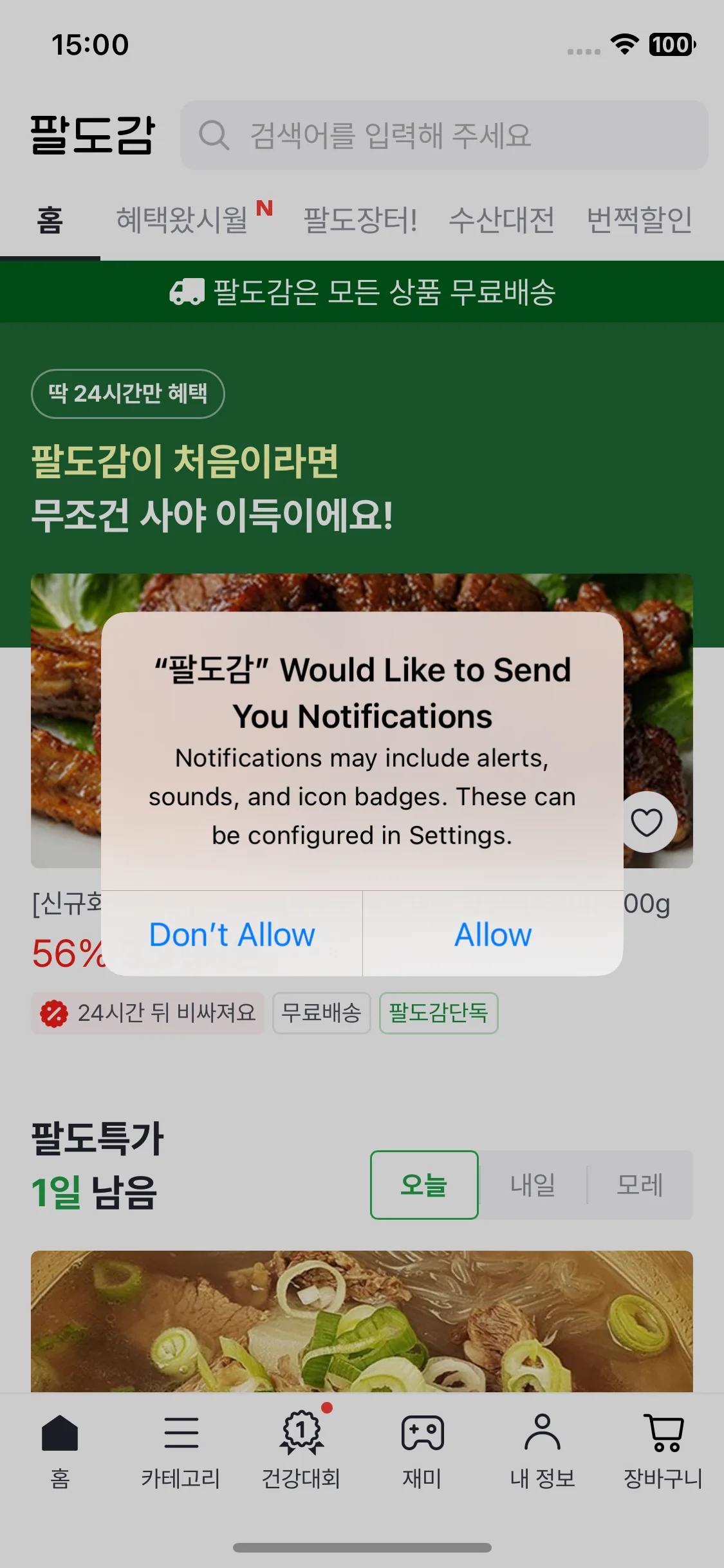Go to the 홈 top tab
724x1568 pixels.
[x=50, y=220]
